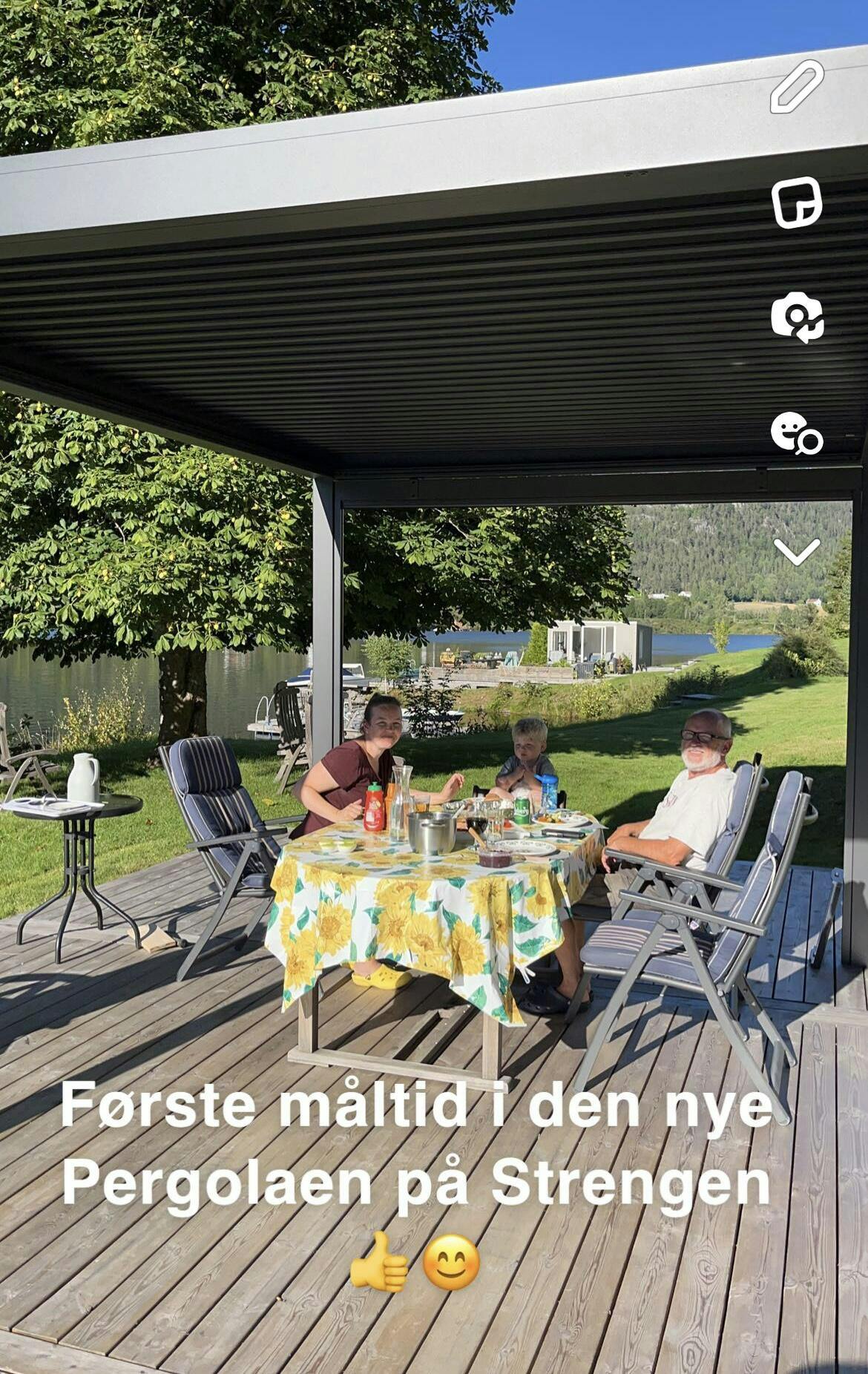Open the pencil edit tool
Image resolution: width=868 pixels, height=1374 pixels.
click(x=797, y=87)
